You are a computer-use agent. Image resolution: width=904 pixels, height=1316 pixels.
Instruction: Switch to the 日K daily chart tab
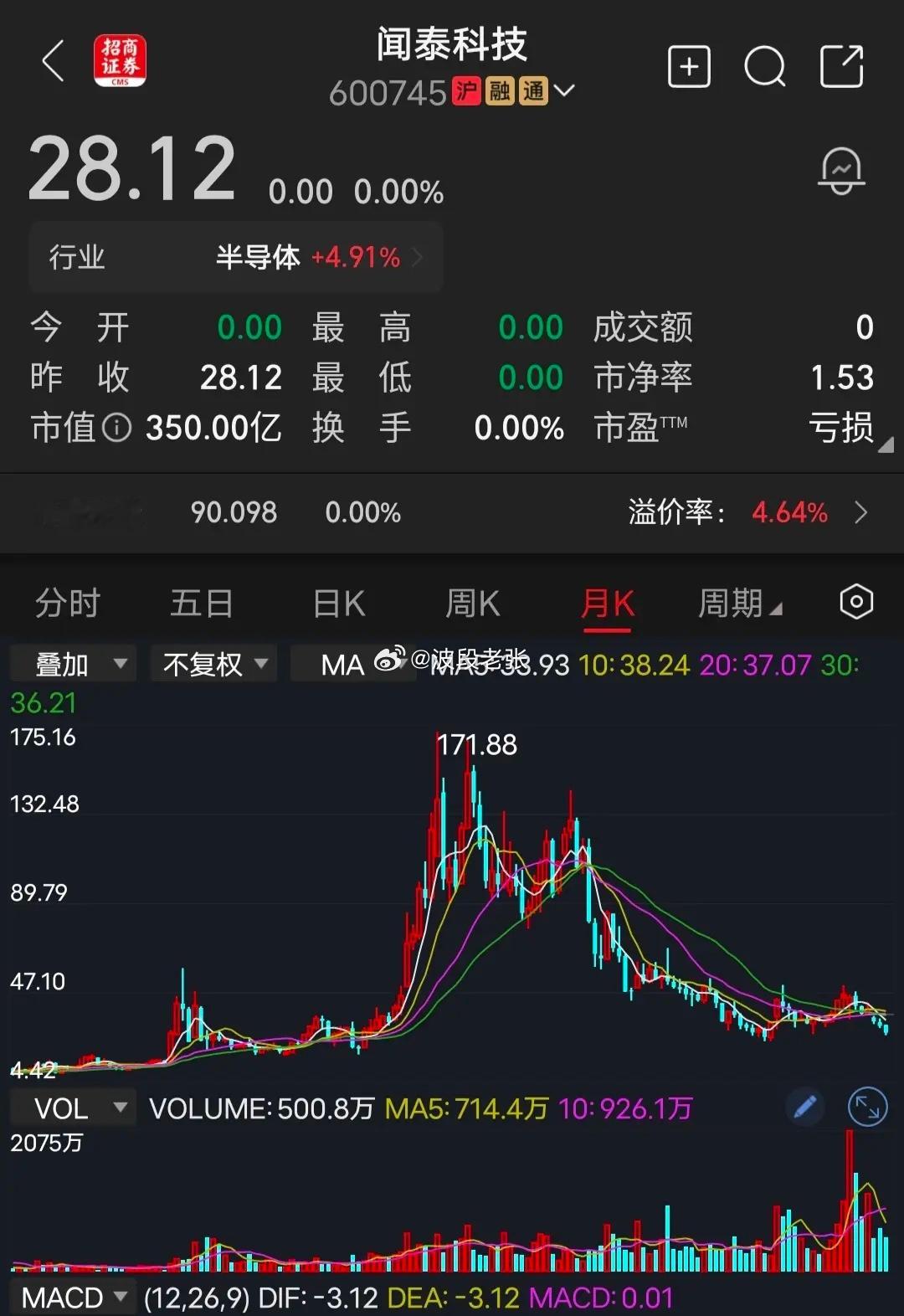[x=338, y=602]
